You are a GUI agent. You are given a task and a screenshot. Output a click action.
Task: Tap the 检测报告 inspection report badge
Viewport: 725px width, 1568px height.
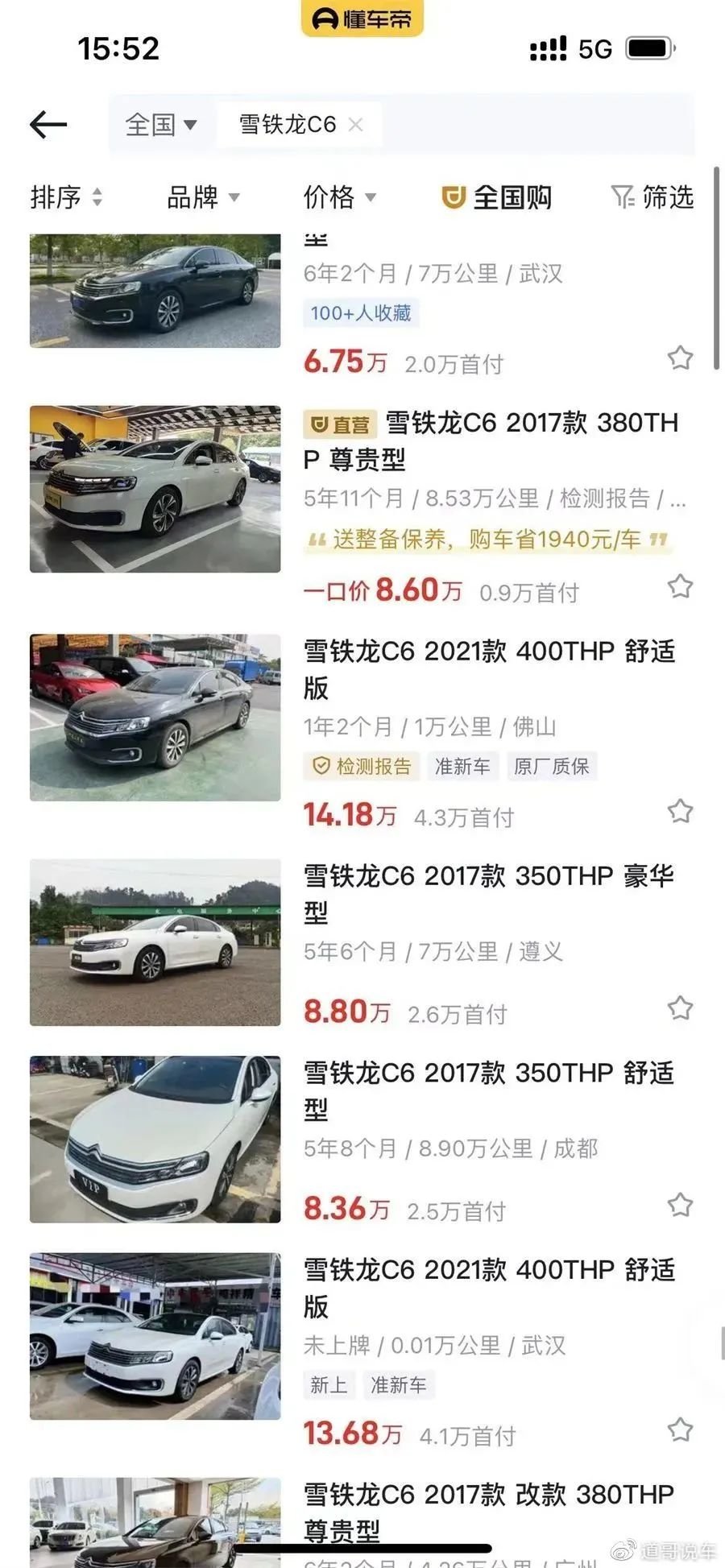click(x=361, y=767)
